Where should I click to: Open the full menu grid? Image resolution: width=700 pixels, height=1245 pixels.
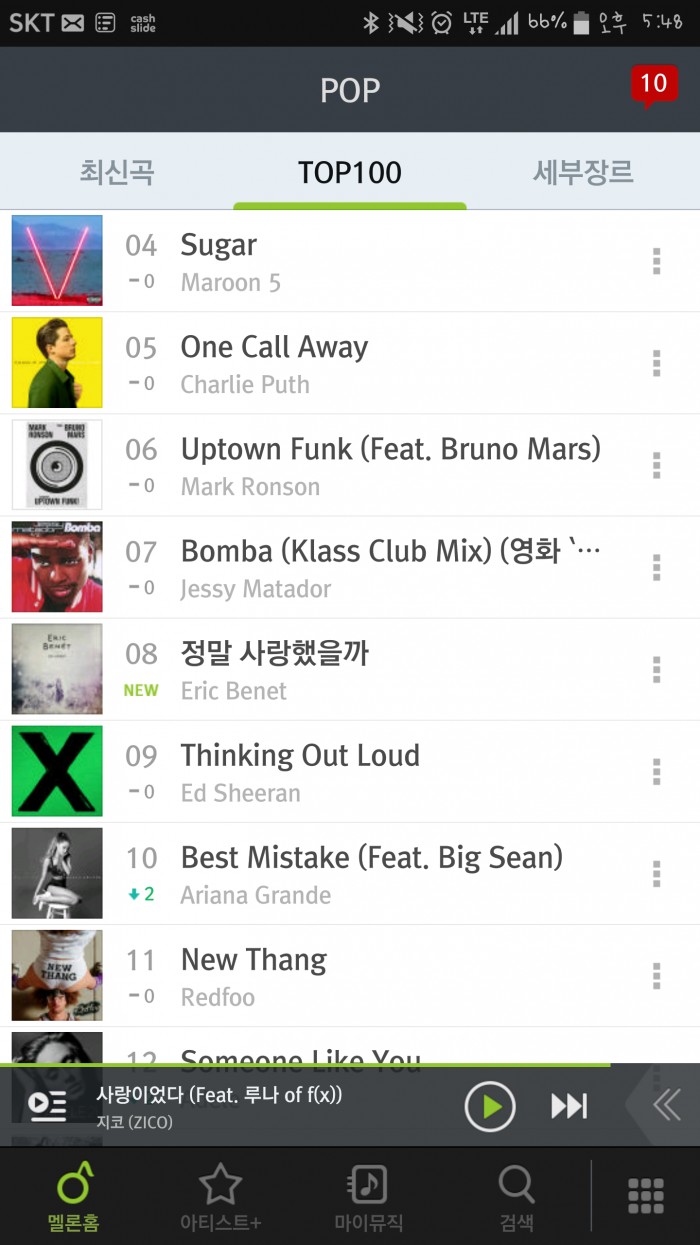coord(646,1196)
